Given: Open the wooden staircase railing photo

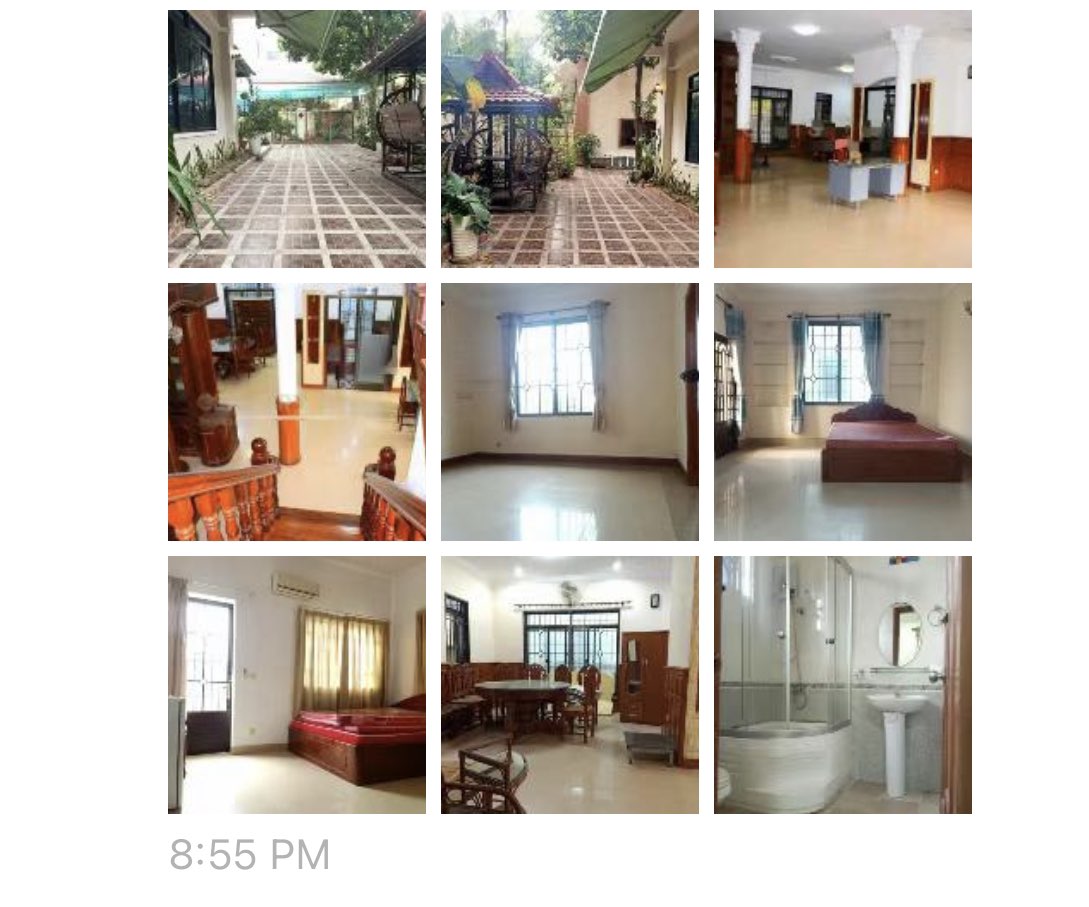Looking at the screenshot, I should click(296, 412).
